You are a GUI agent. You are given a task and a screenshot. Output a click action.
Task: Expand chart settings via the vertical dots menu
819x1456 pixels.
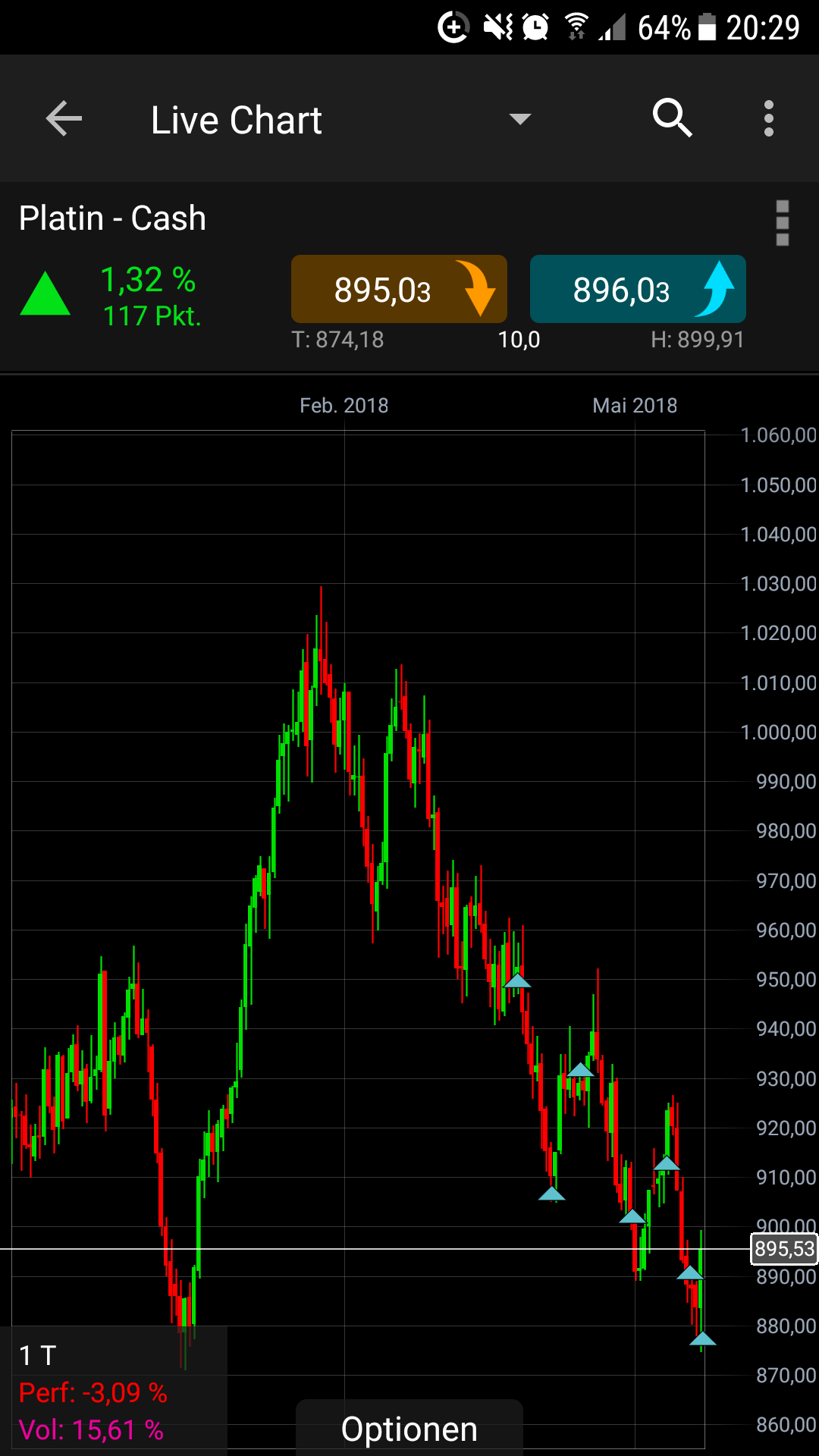[x=781, y=224]
